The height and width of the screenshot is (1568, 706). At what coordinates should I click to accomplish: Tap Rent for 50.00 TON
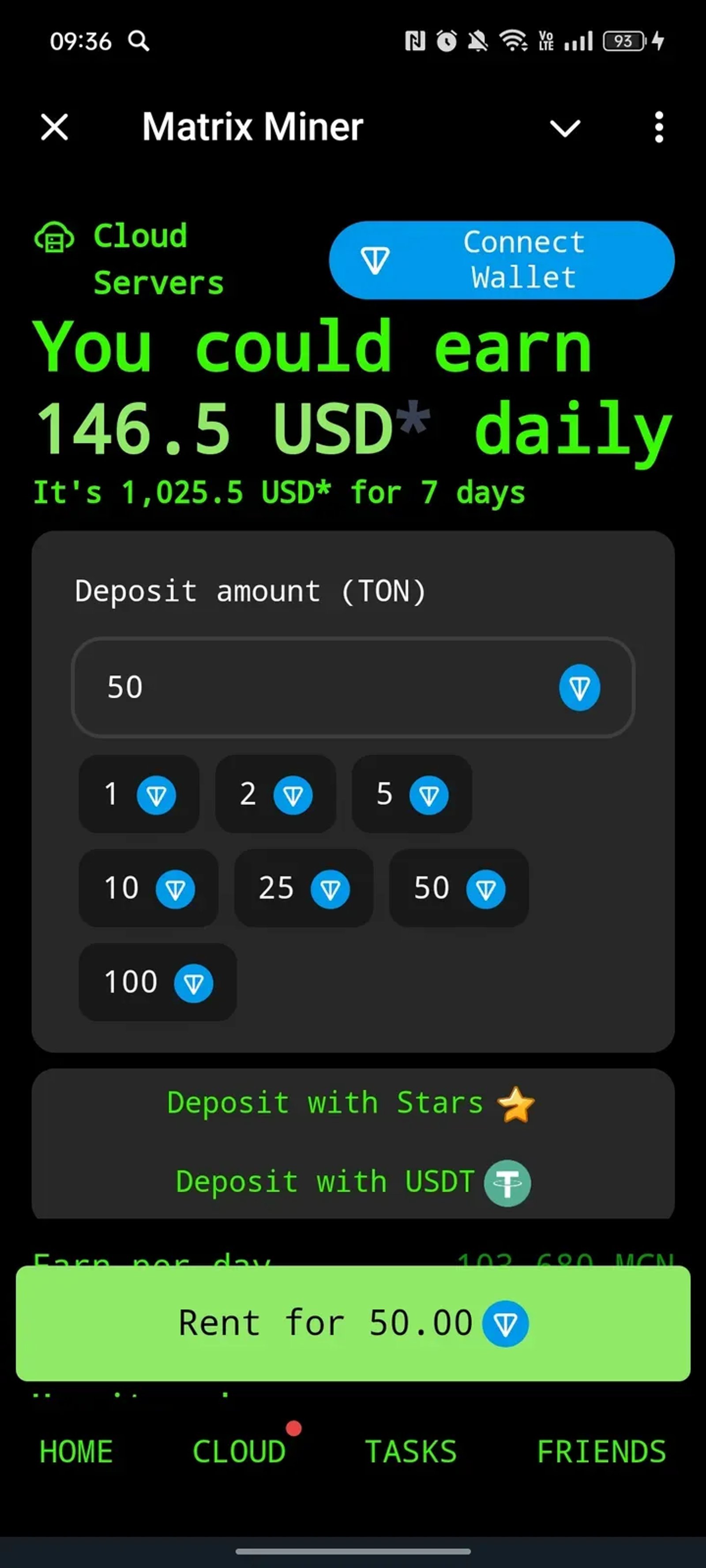click(353, 1322)
